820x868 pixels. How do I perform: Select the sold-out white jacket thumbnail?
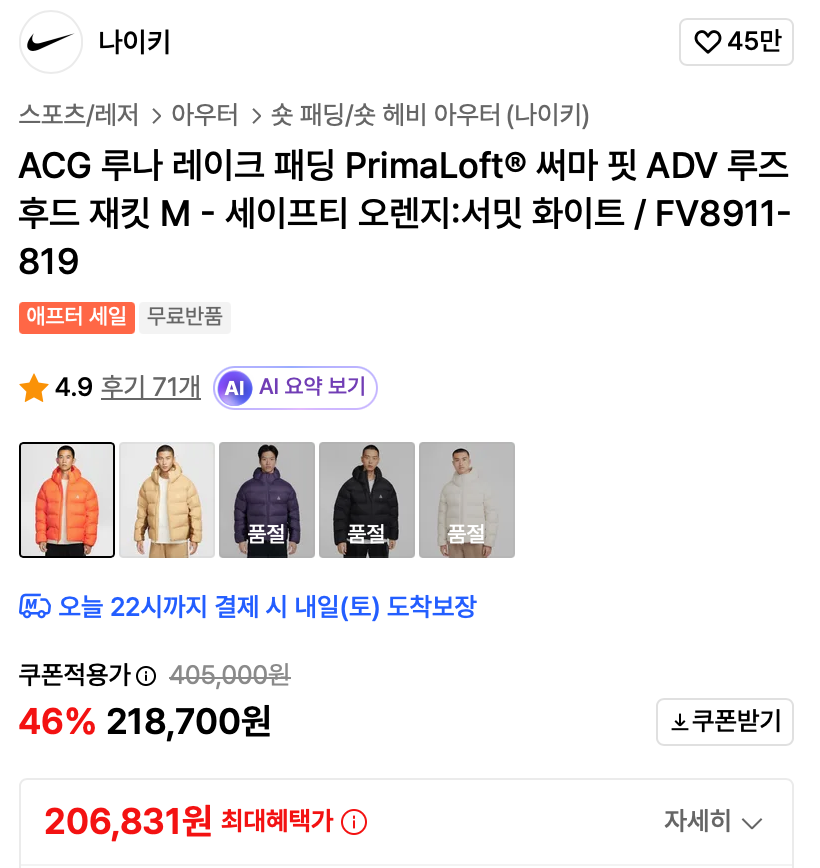(467, 500)
